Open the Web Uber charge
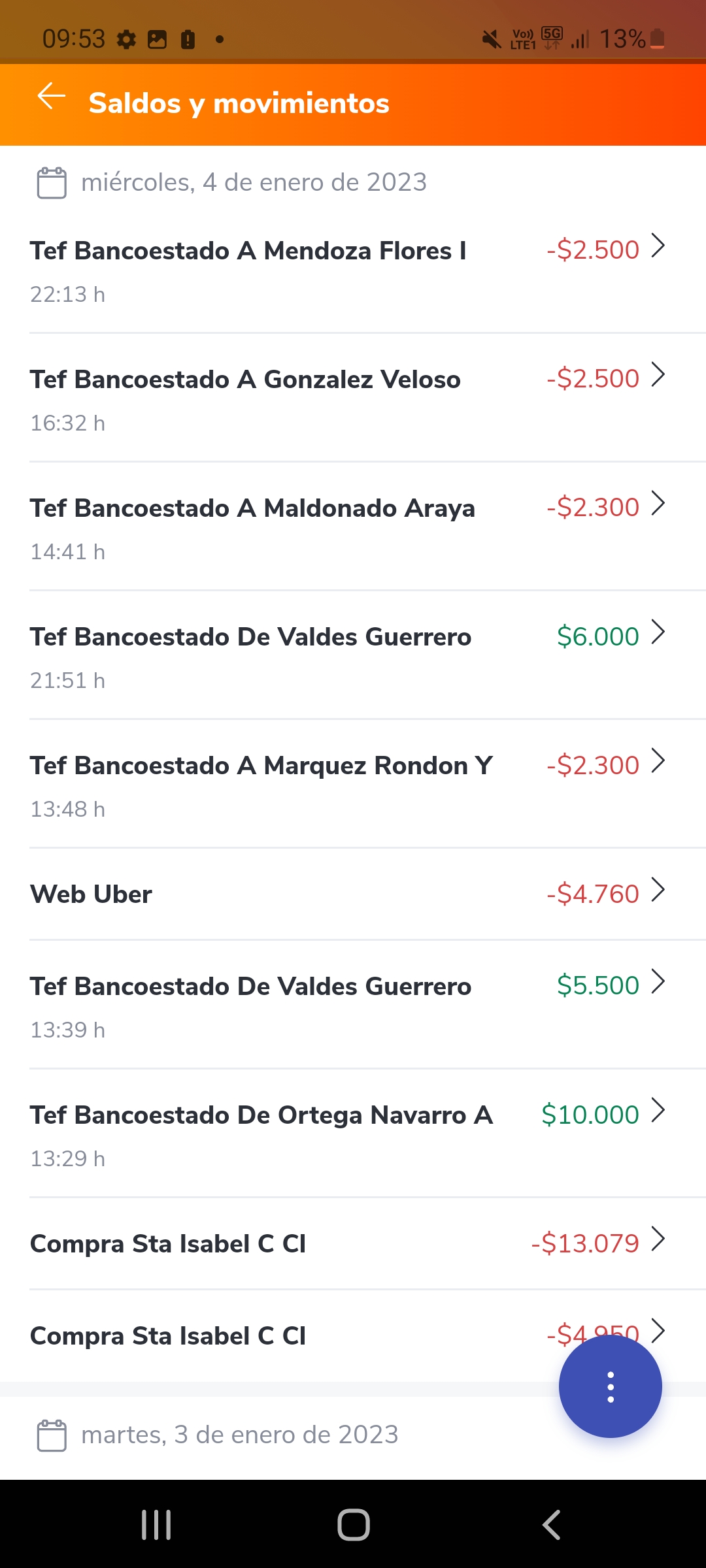This screenshot has width=706, height=1568. point(353,894)
